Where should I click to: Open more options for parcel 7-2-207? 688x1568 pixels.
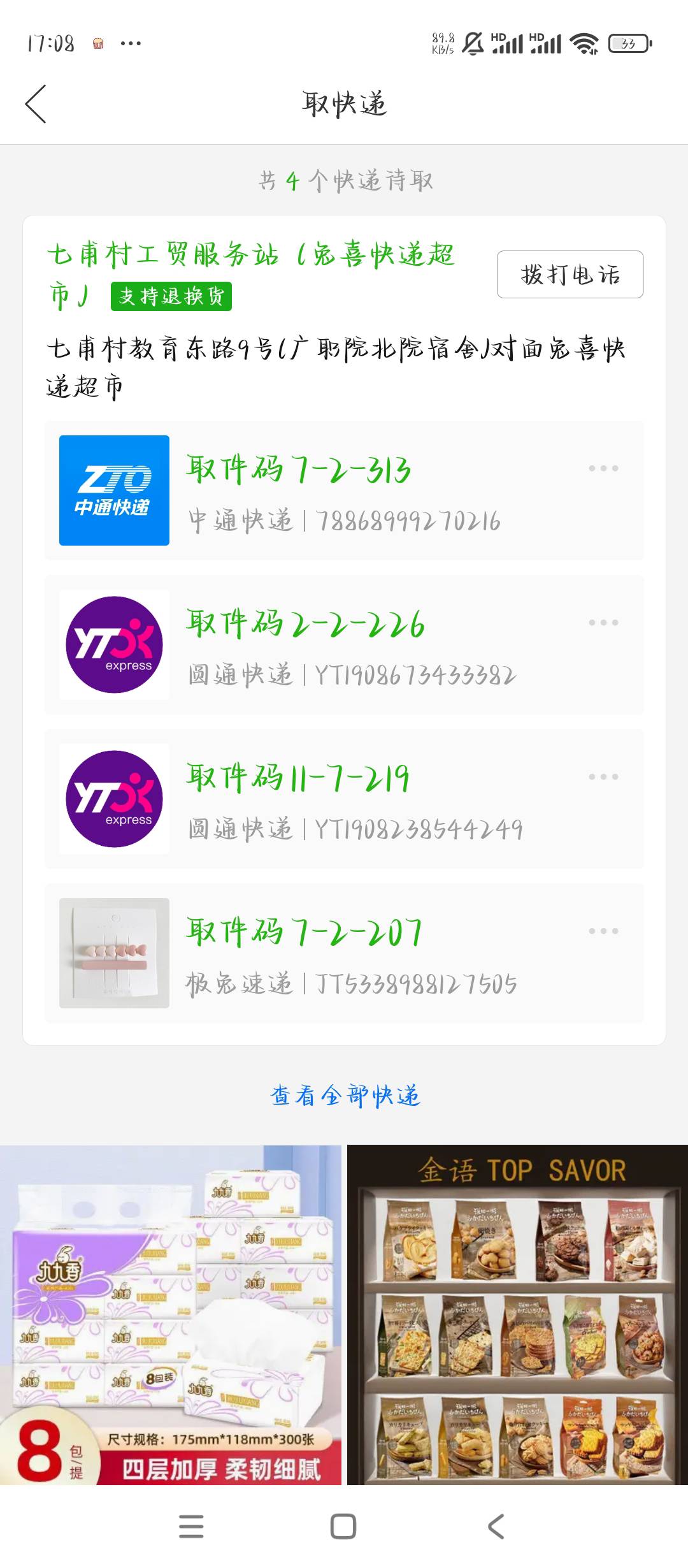tap(603, 931)
